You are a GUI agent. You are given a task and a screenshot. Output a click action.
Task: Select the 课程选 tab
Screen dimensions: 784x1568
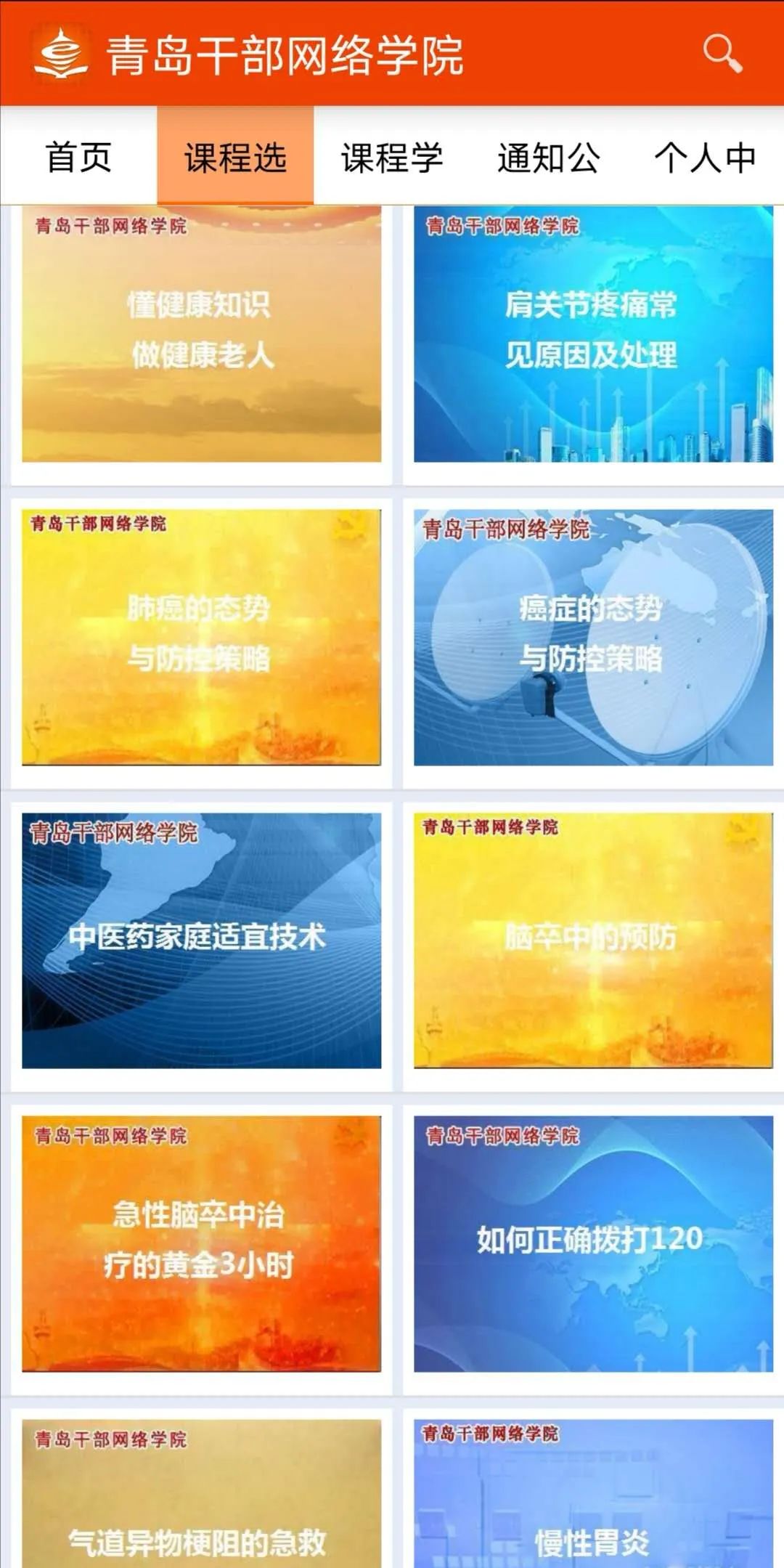(x=235, y=157)
